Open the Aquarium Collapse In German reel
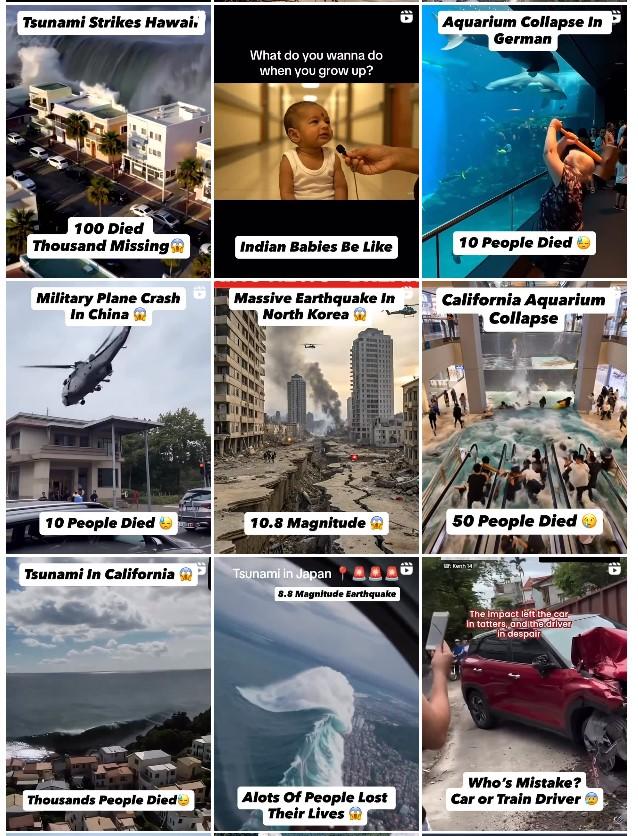The height and width of the screenshot is (836, 638). 524,140
